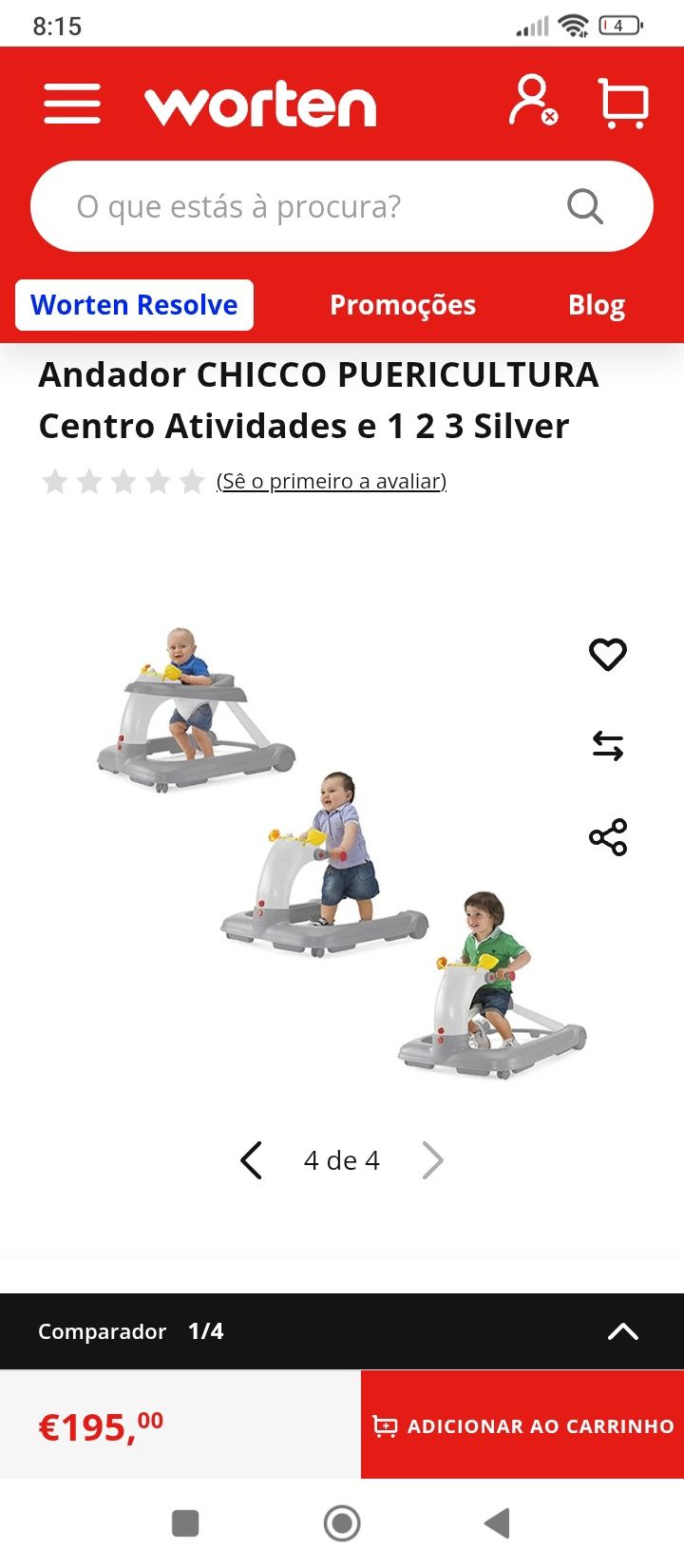Go back using system navigation
Image resolution: width=684 pixels, height=1568 pixels.
pyautogui.click(x=497, y=1523)
